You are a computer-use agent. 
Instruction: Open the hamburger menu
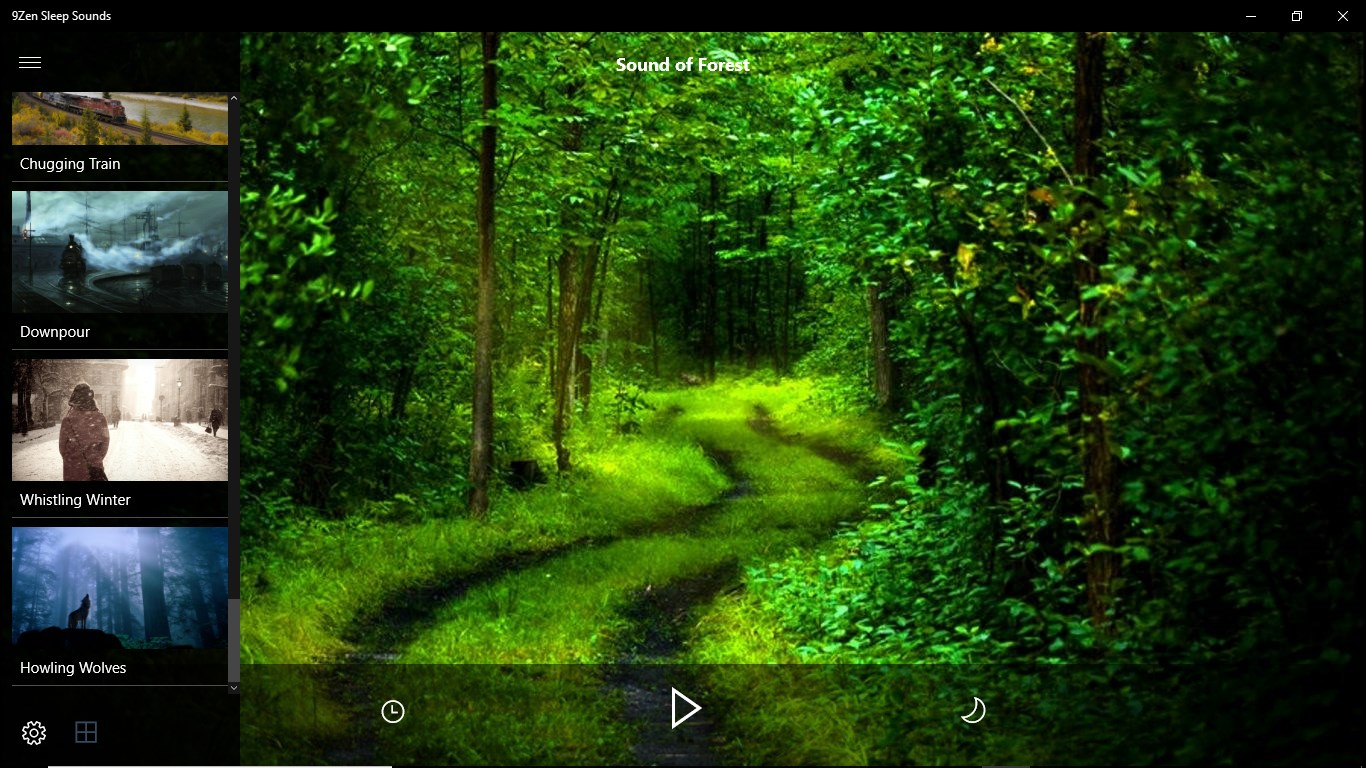(30, 62)
